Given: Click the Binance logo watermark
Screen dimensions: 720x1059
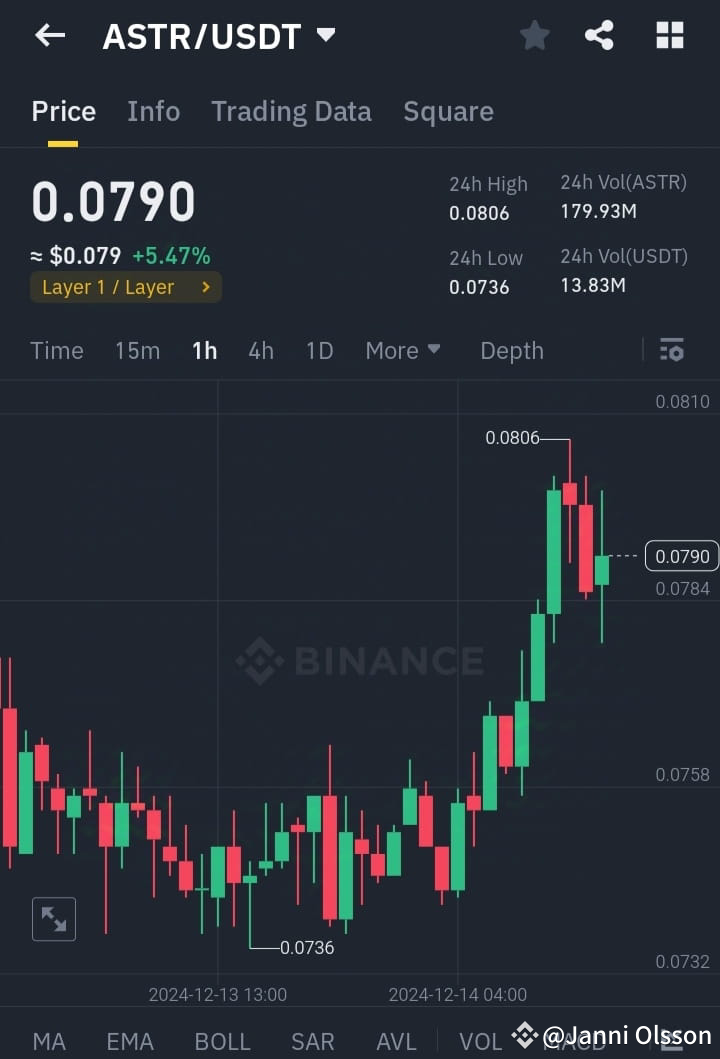Looking at the screenshot, I should [360, 660].
